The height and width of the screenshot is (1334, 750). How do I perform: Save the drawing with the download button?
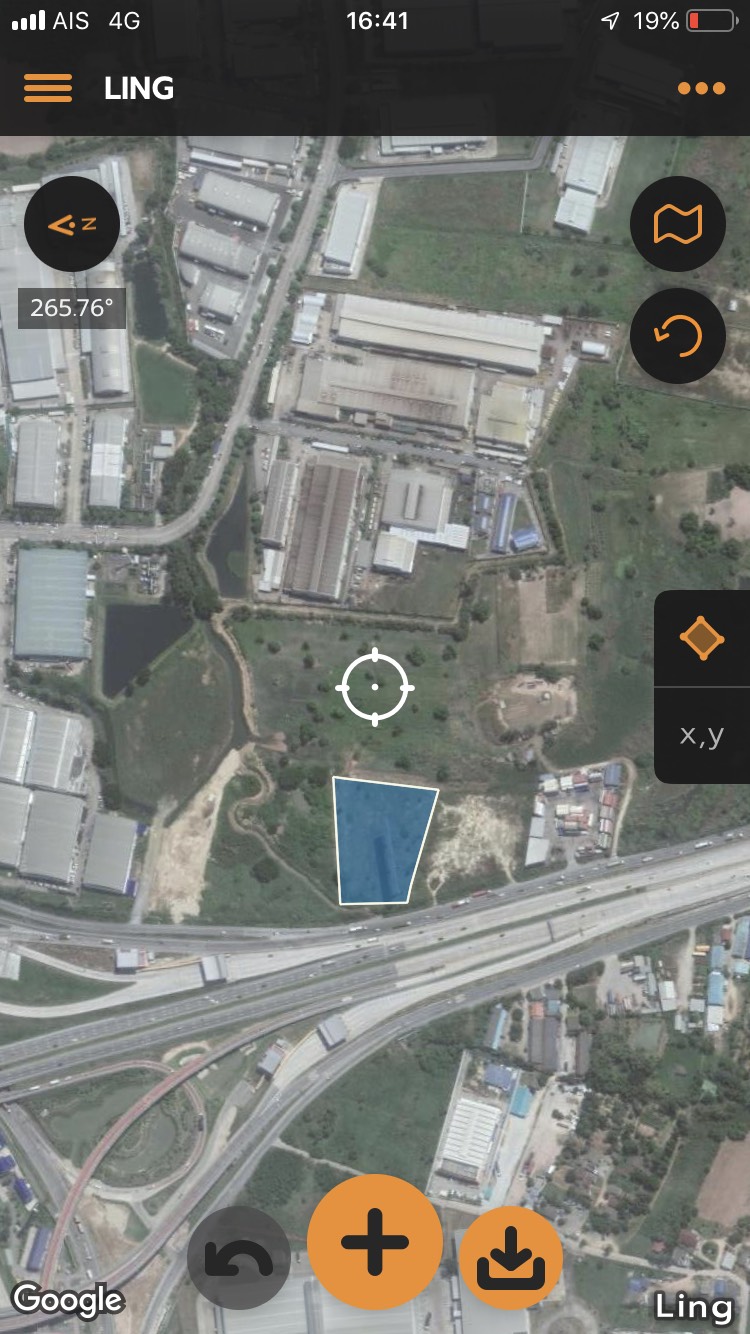[510, 1258]
